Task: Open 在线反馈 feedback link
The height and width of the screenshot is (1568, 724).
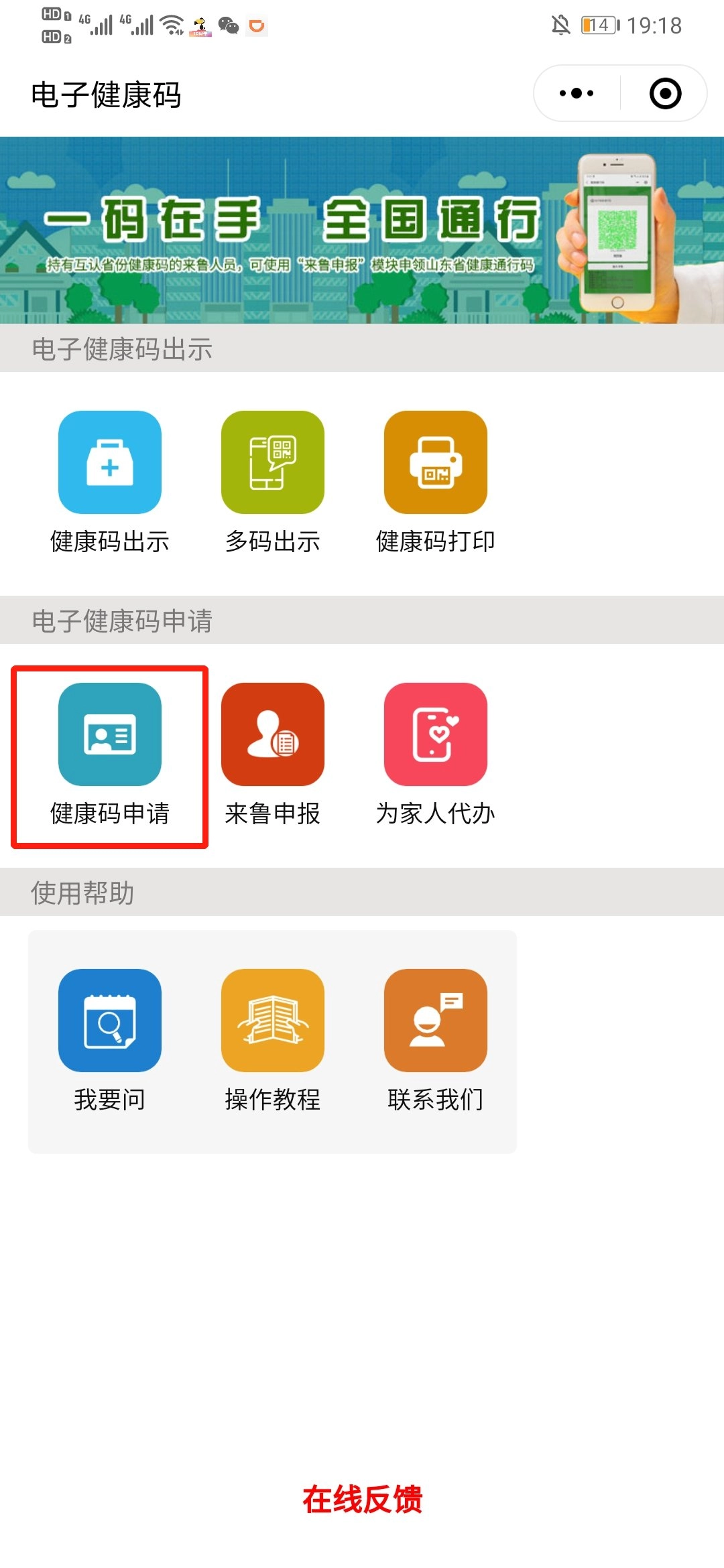Action: (x=362, y=1500)
